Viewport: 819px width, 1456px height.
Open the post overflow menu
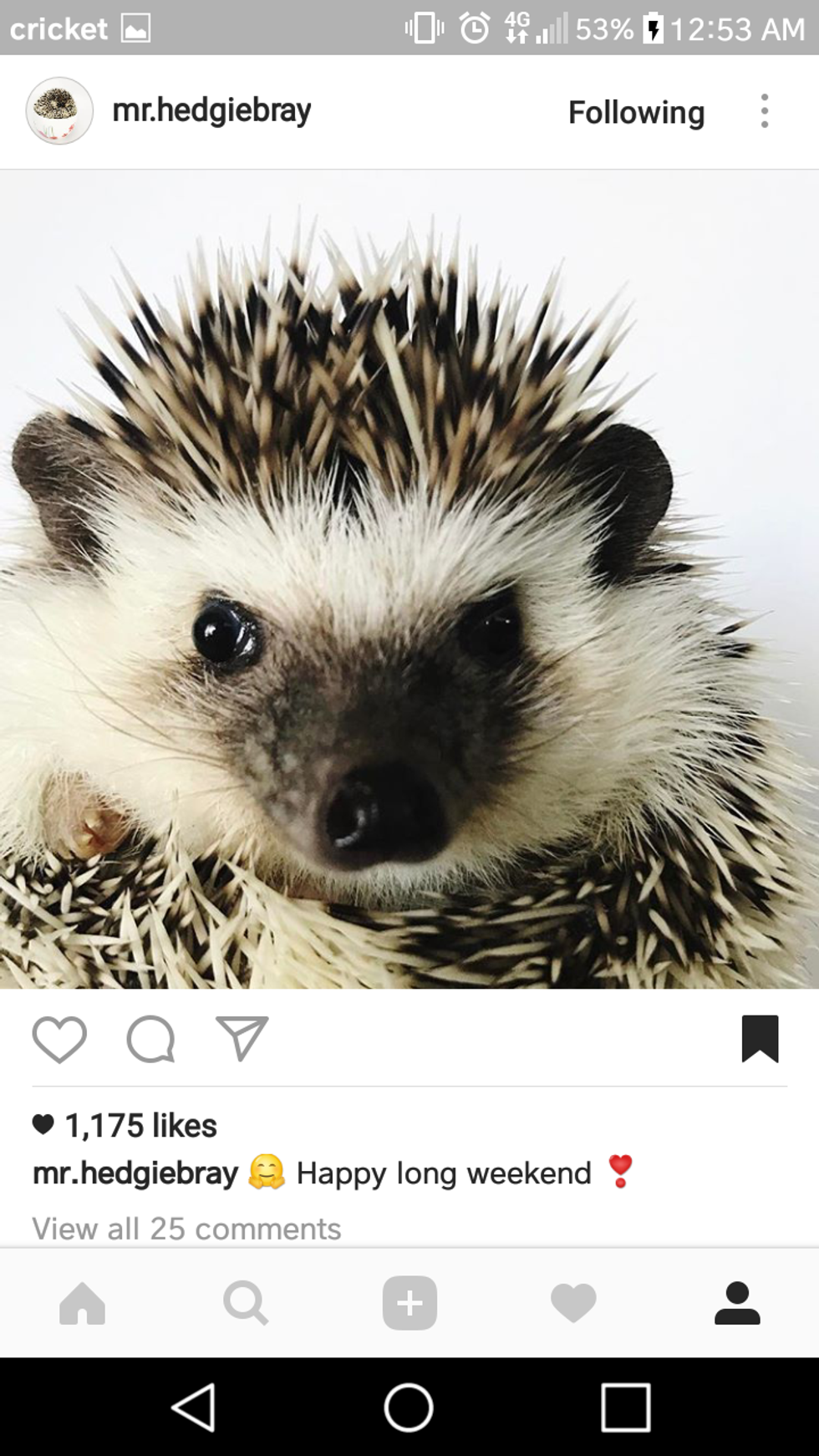pyautogui.click(x=764, y=111)
